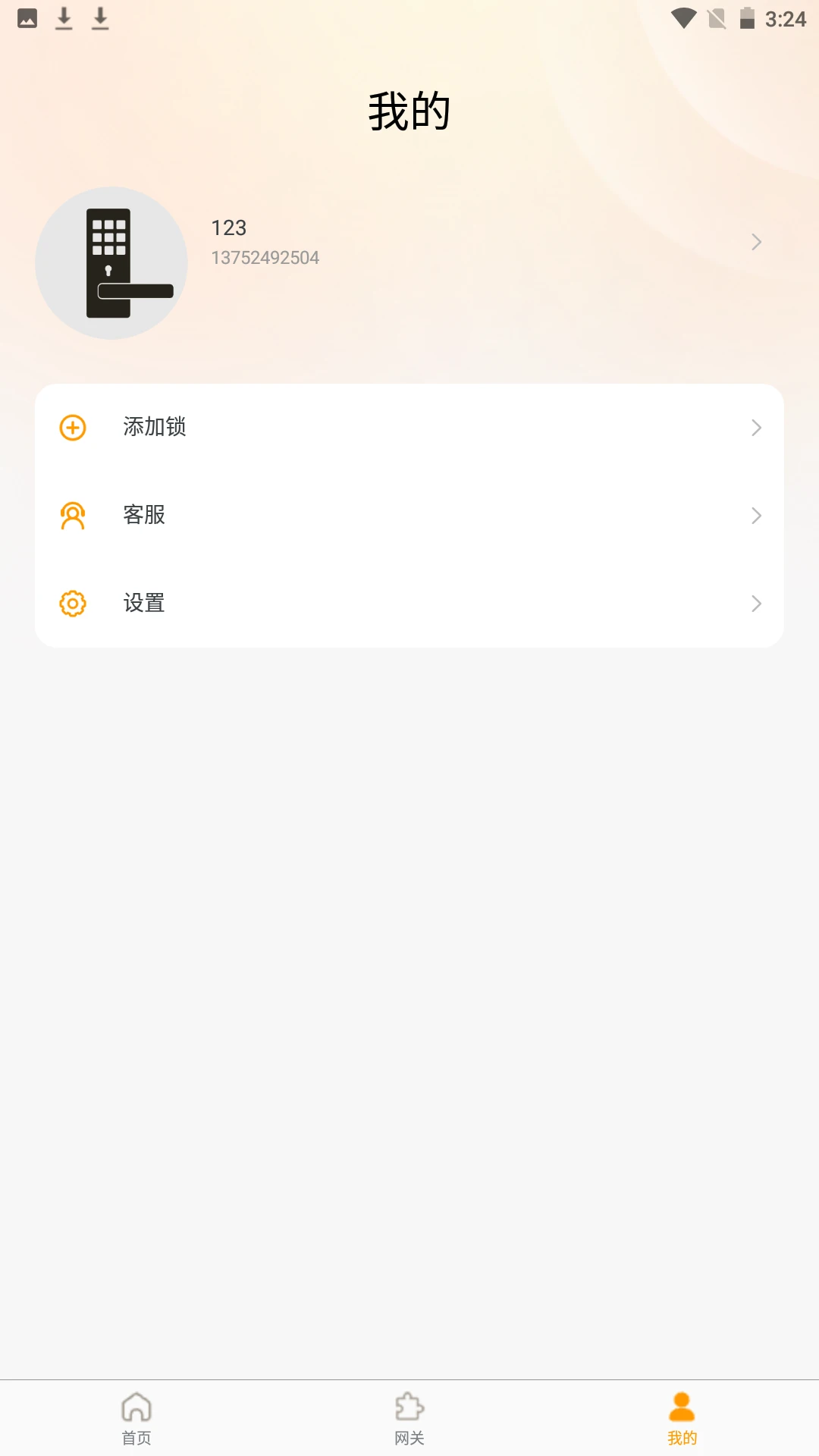
Task: Select the orange plus icon for 添加锁
Action: click(x=72, y=427)
